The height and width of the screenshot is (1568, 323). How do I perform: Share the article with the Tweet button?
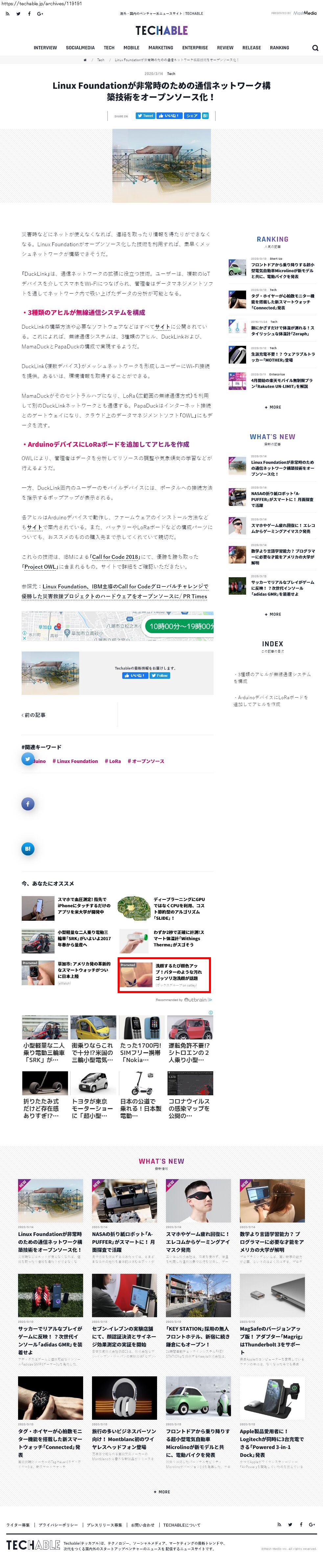[145, 116]
